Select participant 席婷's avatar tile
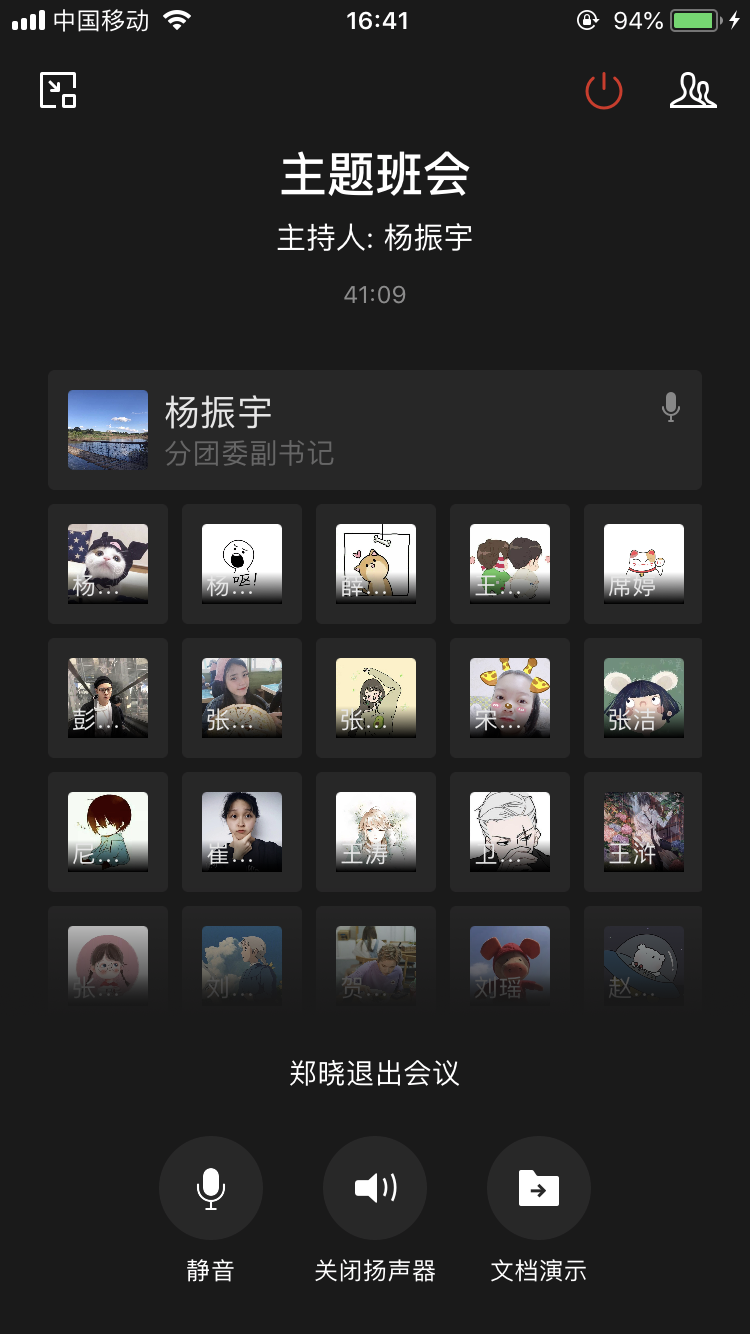Screen dimensions: 750x1334 (643, 564)
